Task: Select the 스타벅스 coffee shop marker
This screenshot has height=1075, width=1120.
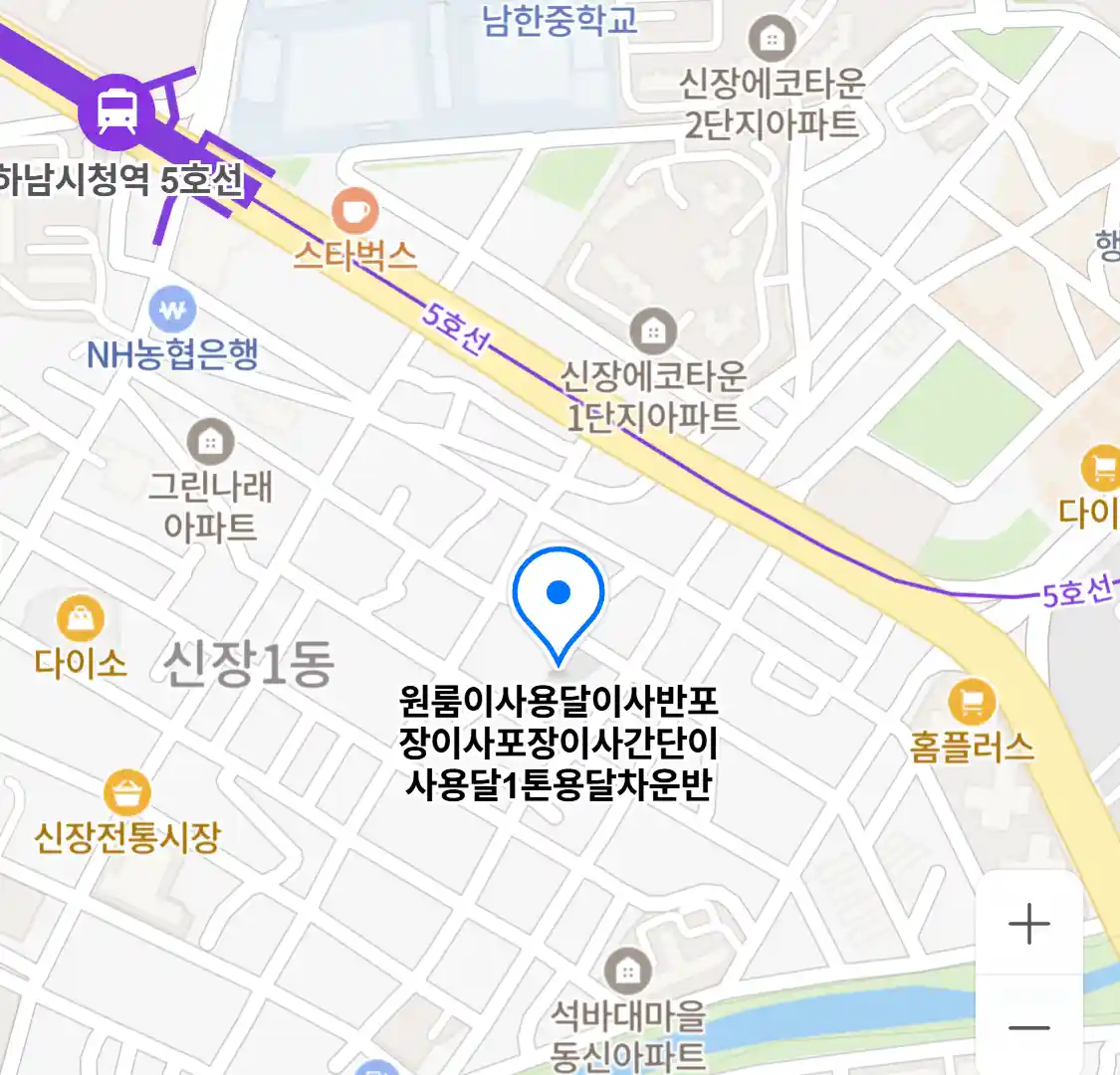Action: pos(355,211)
